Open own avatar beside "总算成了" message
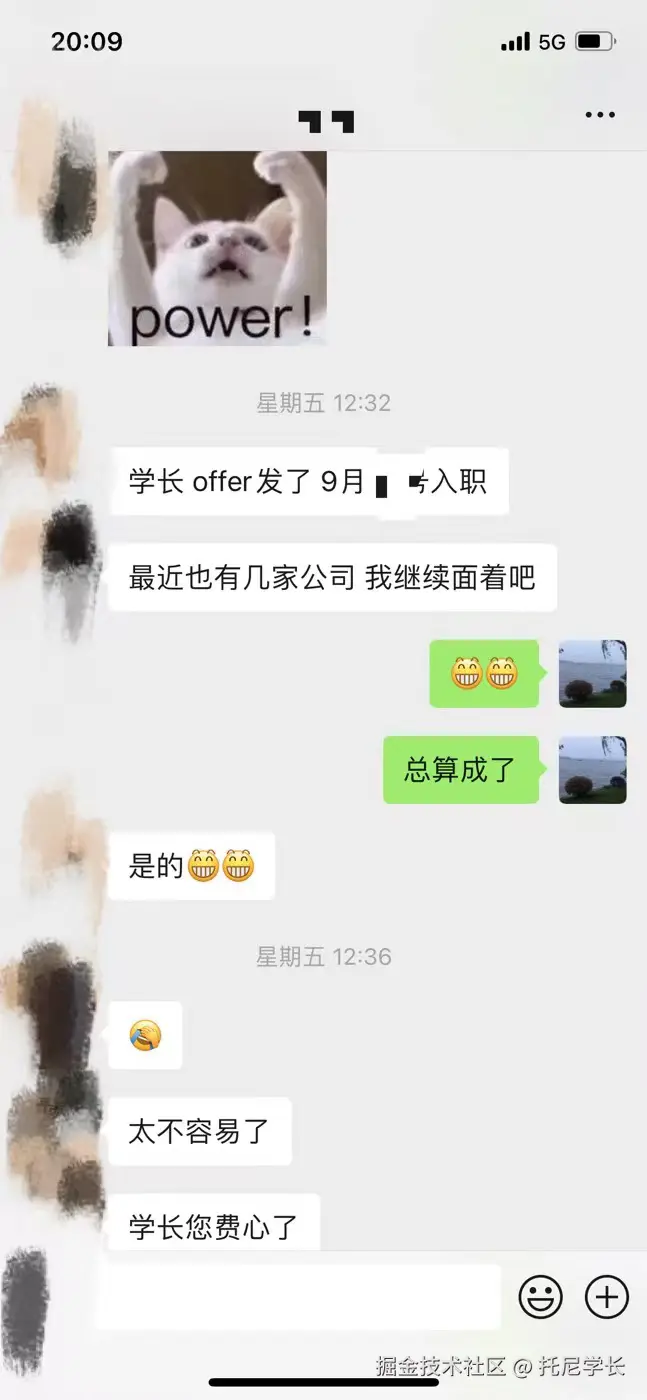Viewport: 647px width, 1400px height. (x=592, y=770)
